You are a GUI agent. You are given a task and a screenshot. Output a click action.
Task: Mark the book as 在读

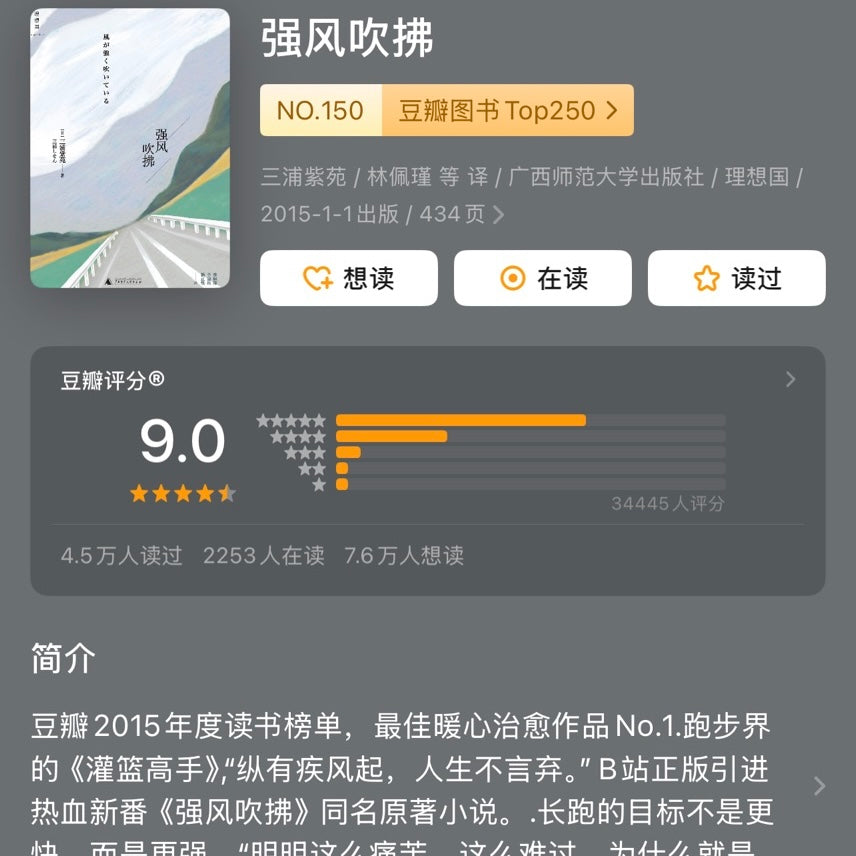[542, 278]
